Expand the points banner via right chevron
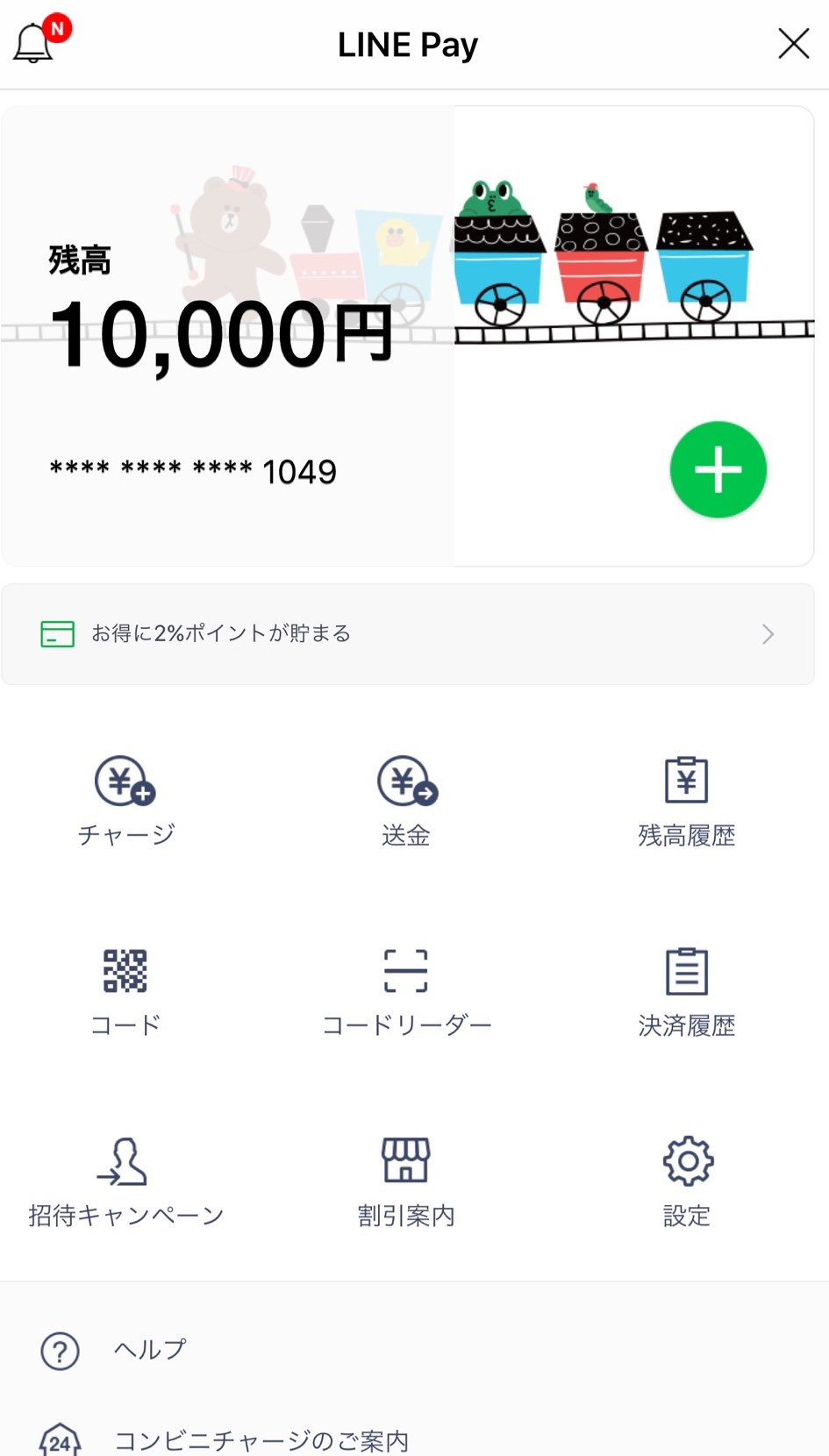Image resolution: width=829 pixels, height=1456 pixels. 768,633
